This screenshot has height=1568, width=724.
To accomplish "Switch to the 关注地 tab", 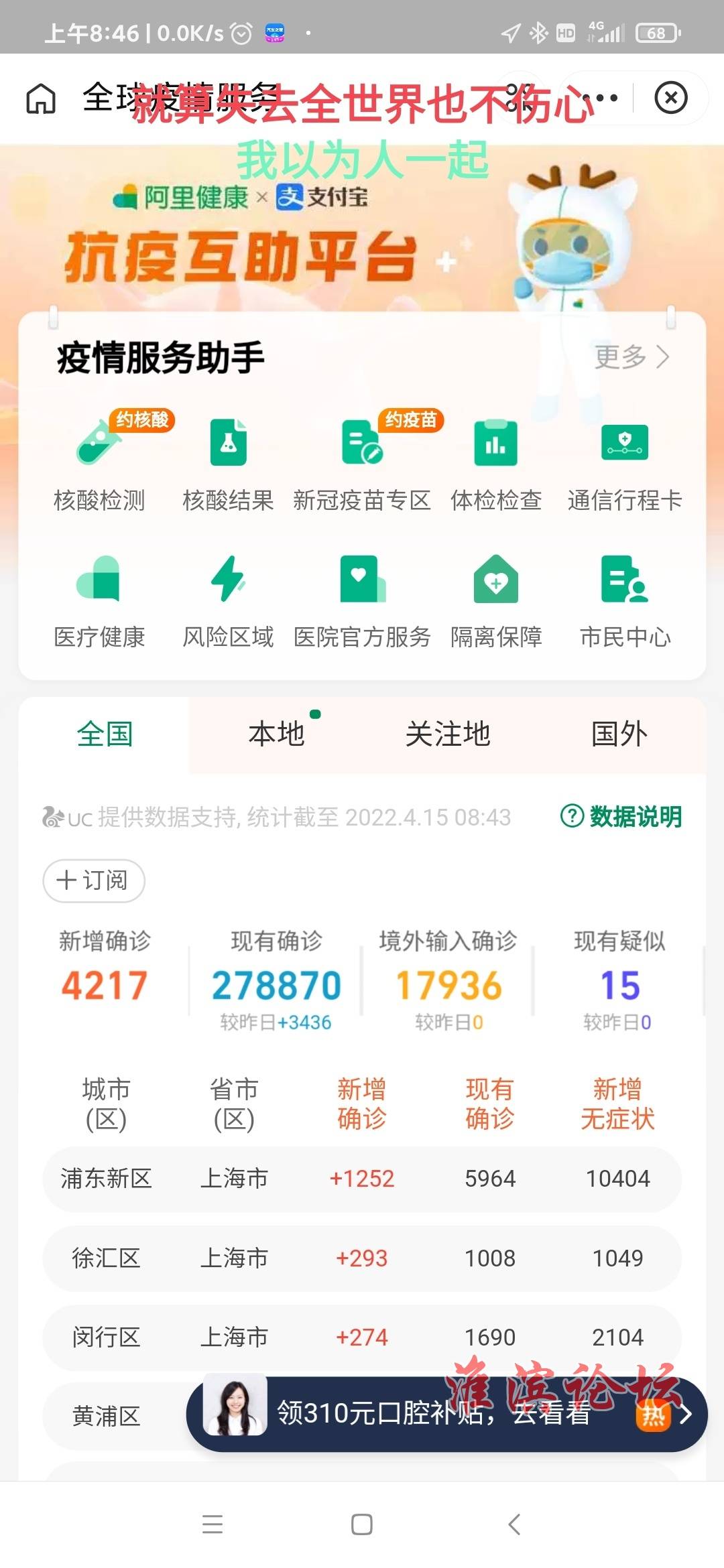I will click(x=448, y=734).
